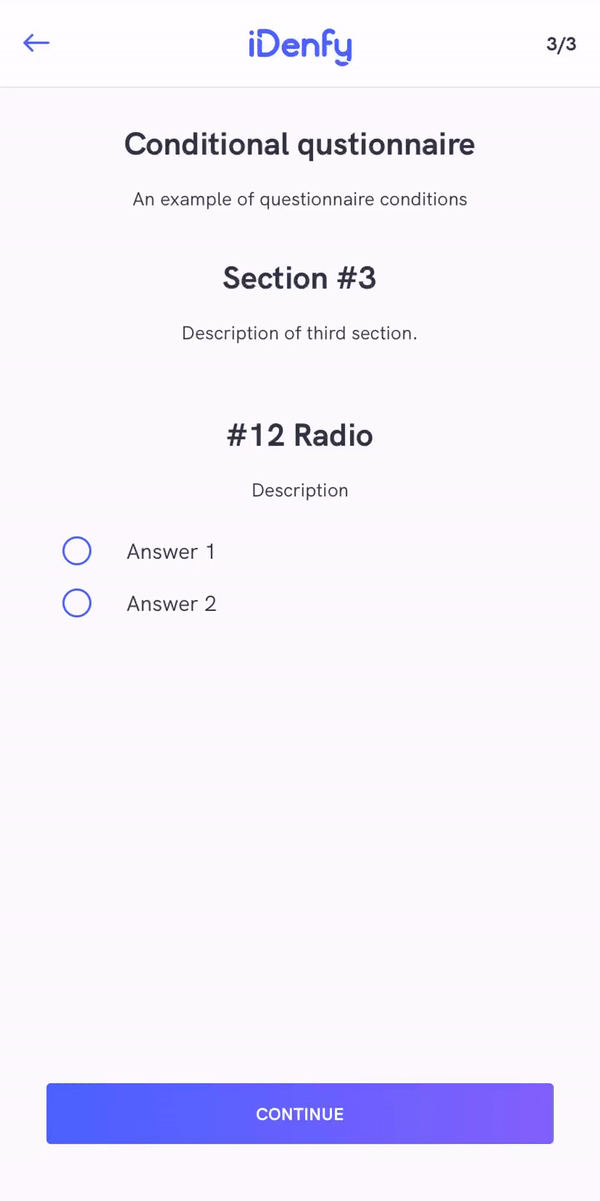This screenshot has width=600, height=1201.
Task: Select the Answer 1 radio option
Action: [x=77, y=551]
